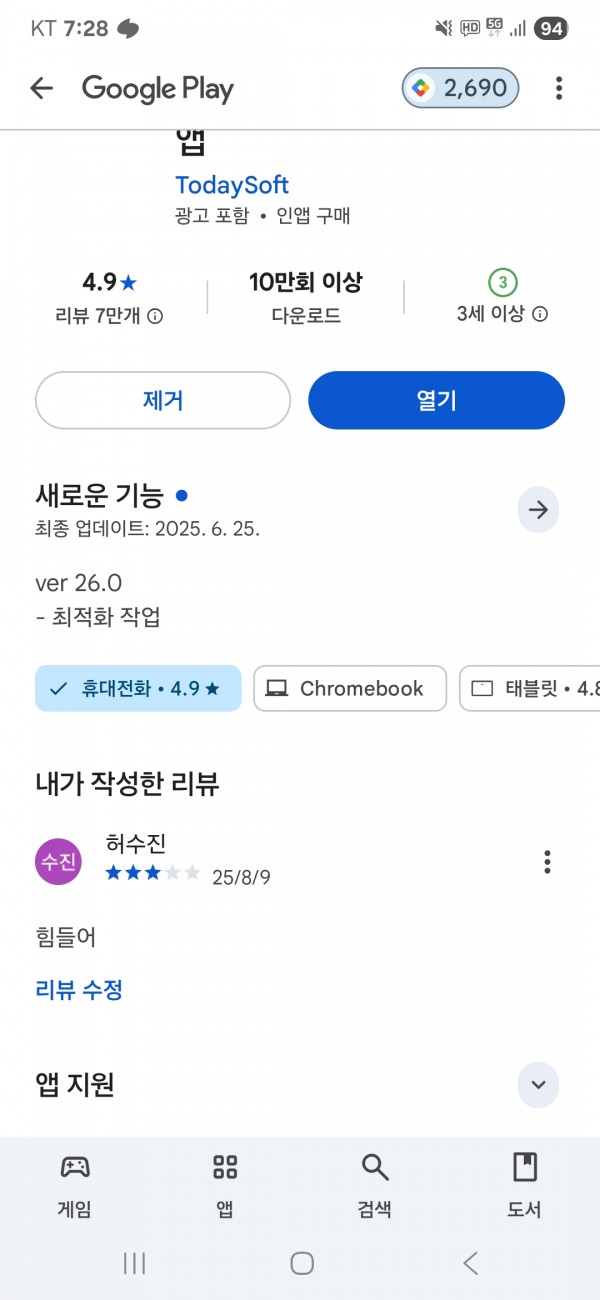Open the top overflow menu
This screenshot has height=1300, width=600.
click(x=559, y=88)
